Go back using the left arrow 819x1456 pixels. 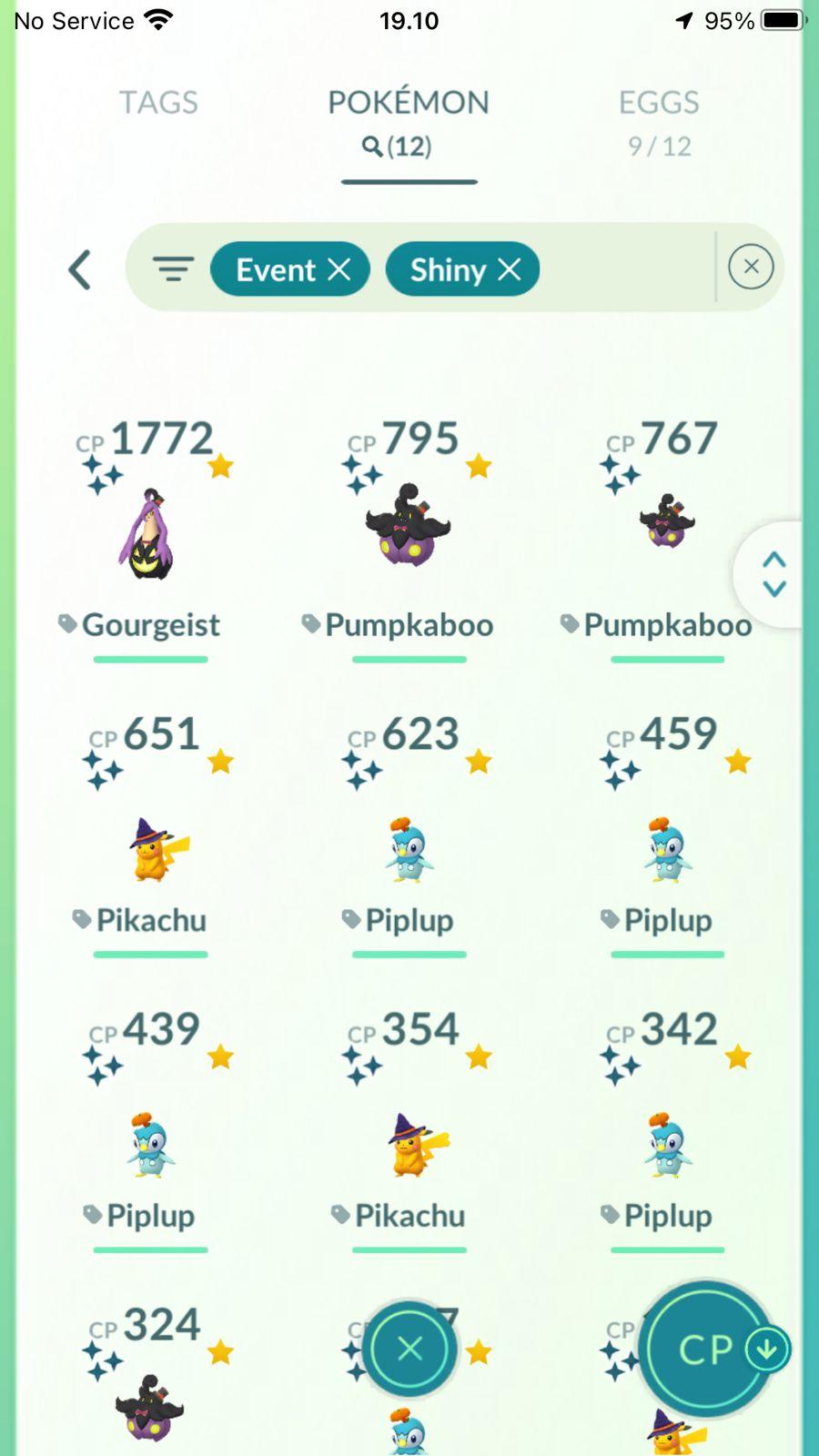coord(80,269)
